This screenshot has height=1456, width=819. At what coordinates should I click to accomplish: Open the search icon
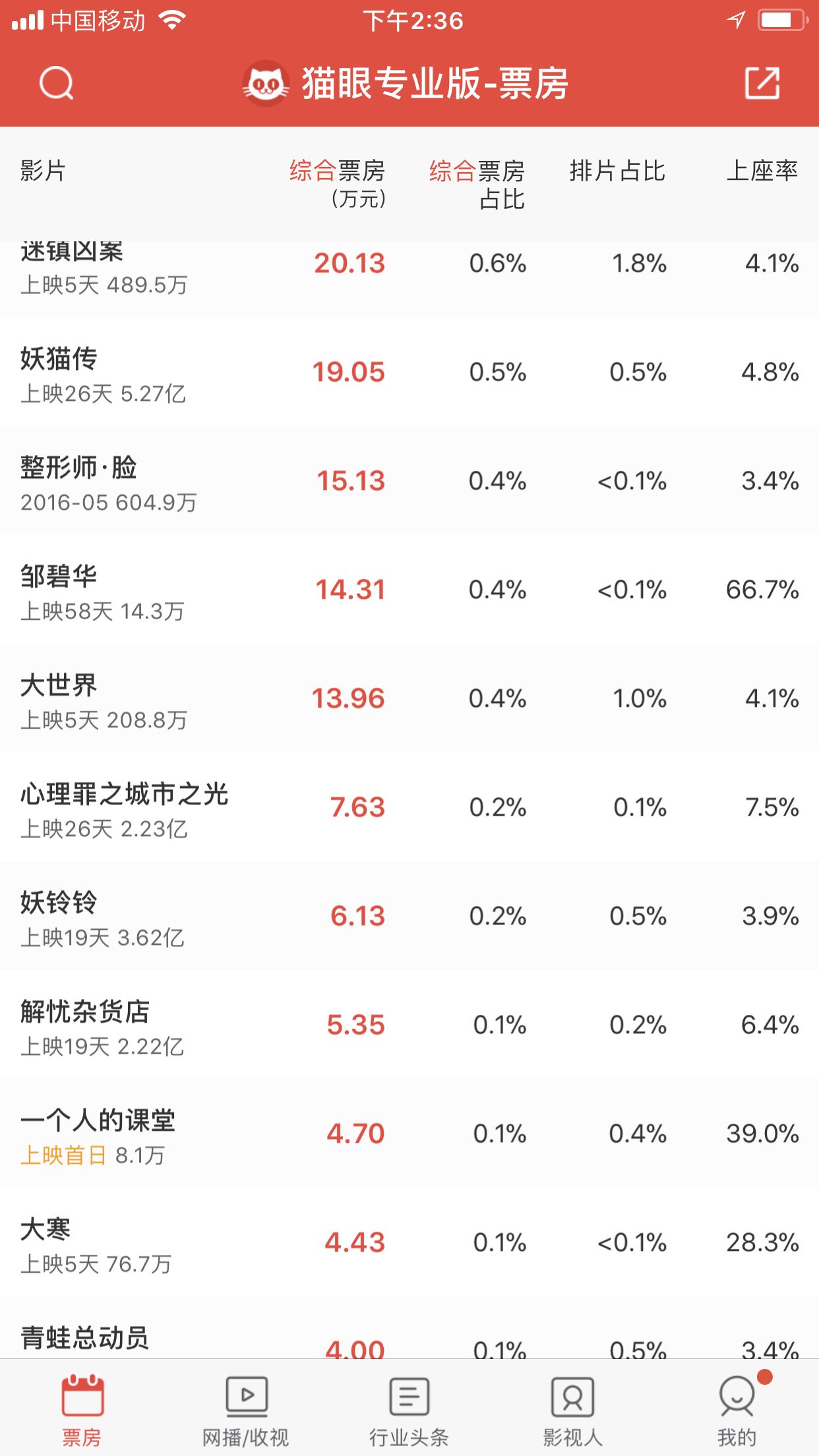click(57, 83)
